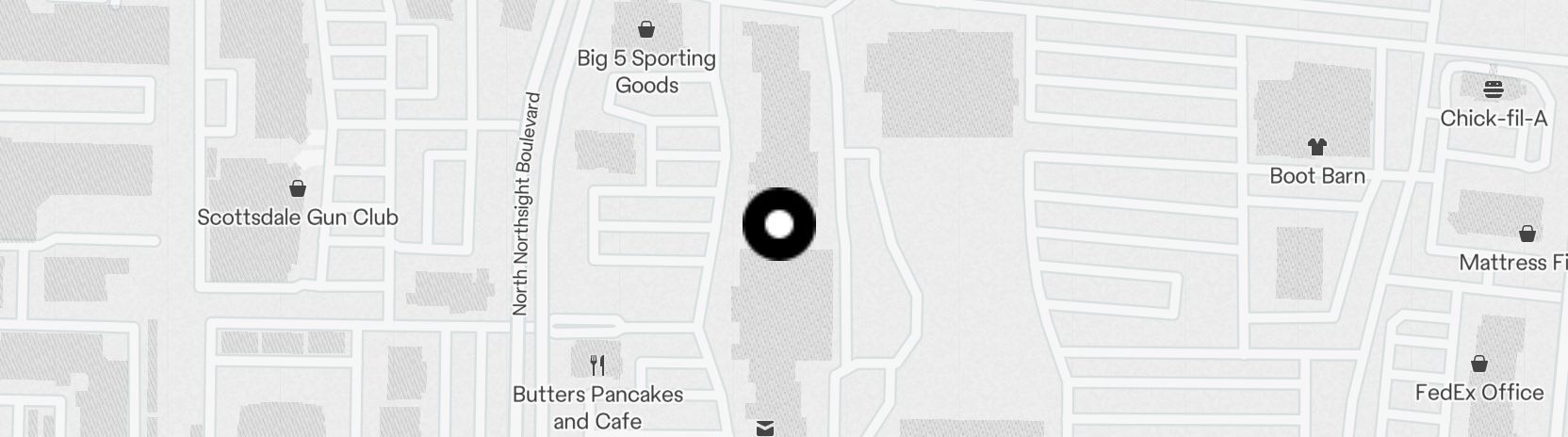
Task: Open the FedEx Office place marker
Action: coord(1479,364)
